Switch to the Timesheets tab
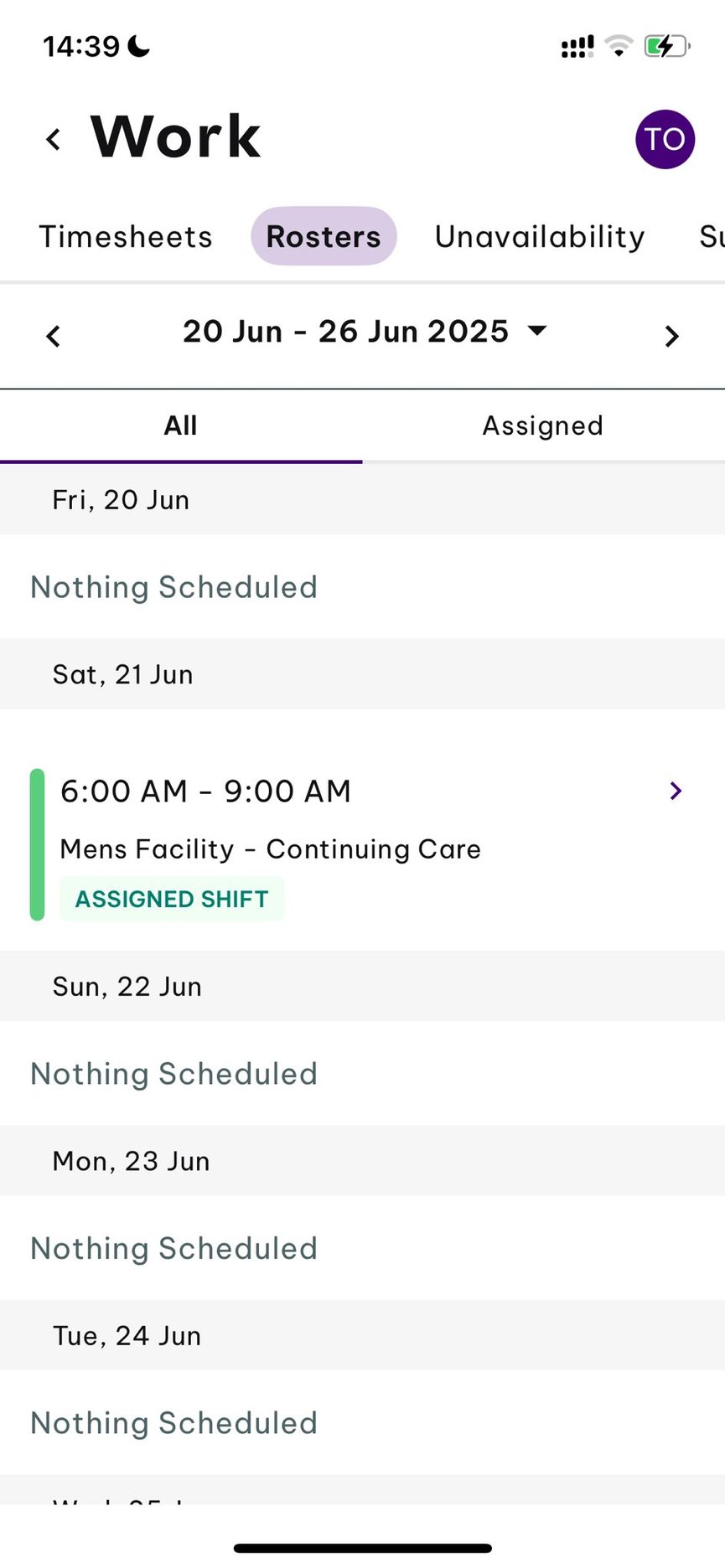725x1568 pixels. point(125,237)
